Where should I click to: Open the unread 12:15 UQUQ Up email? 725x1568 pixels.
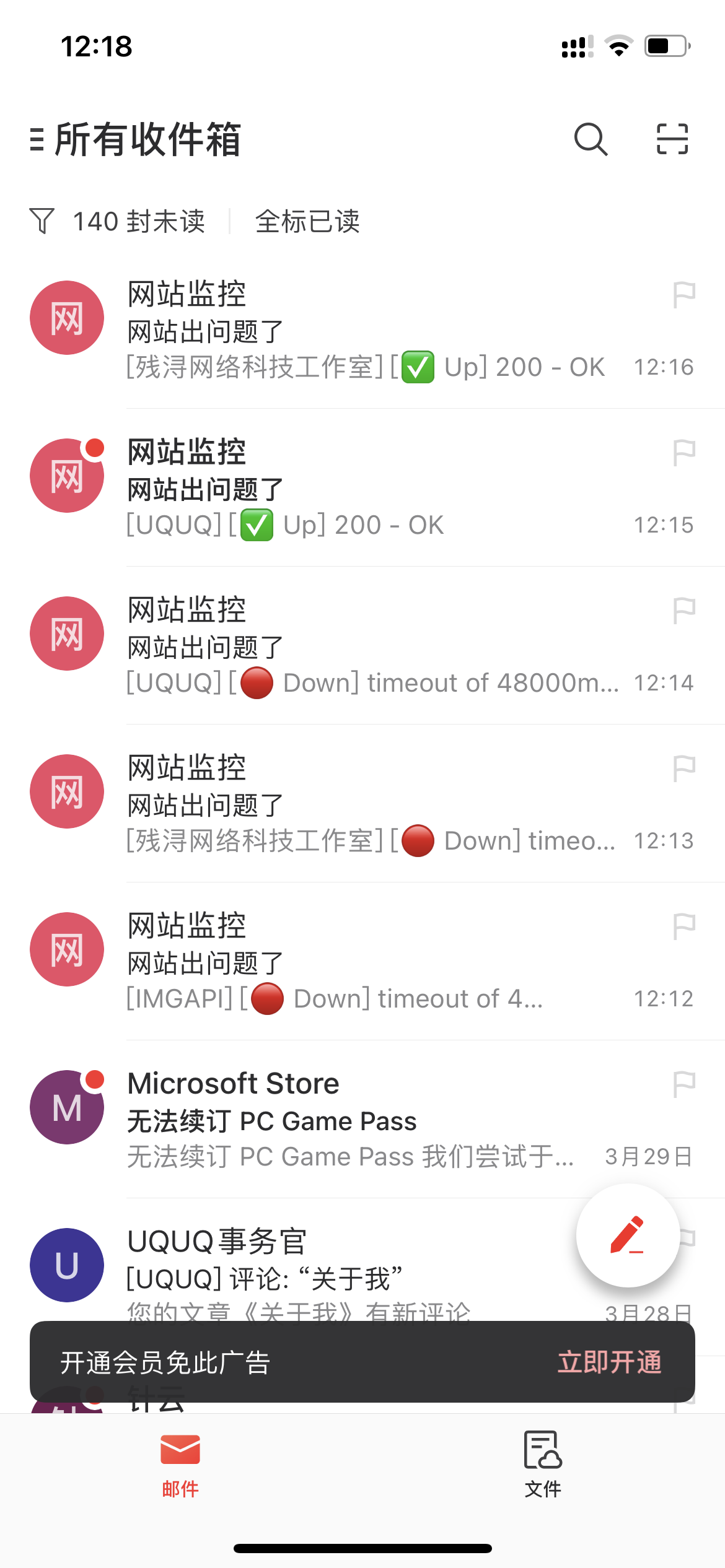point(372,489)
